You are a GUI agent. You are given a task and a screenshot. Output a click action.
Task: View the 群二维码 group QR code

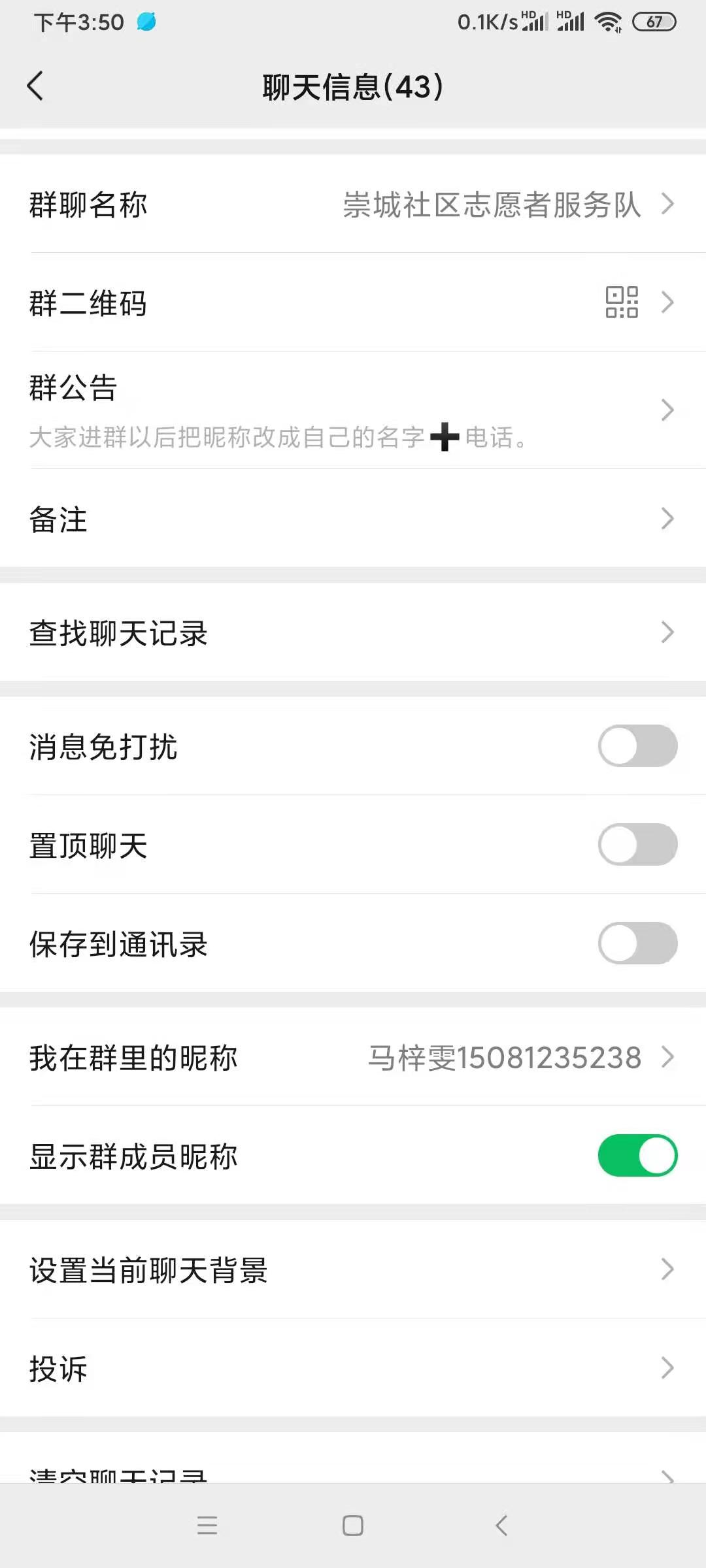(353, 302)
